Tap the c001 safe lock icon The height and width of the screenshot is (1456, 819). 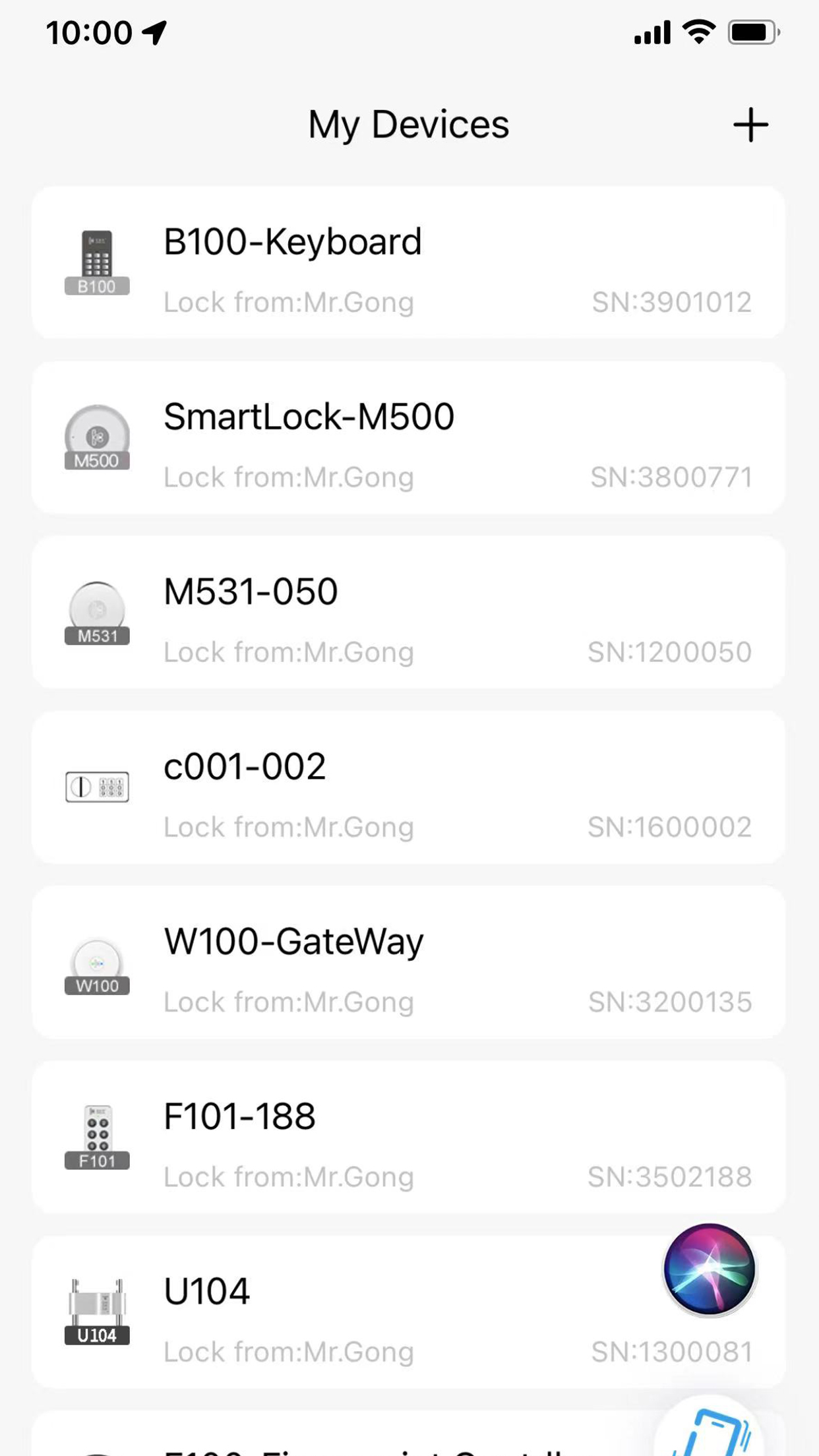(97, 787)
